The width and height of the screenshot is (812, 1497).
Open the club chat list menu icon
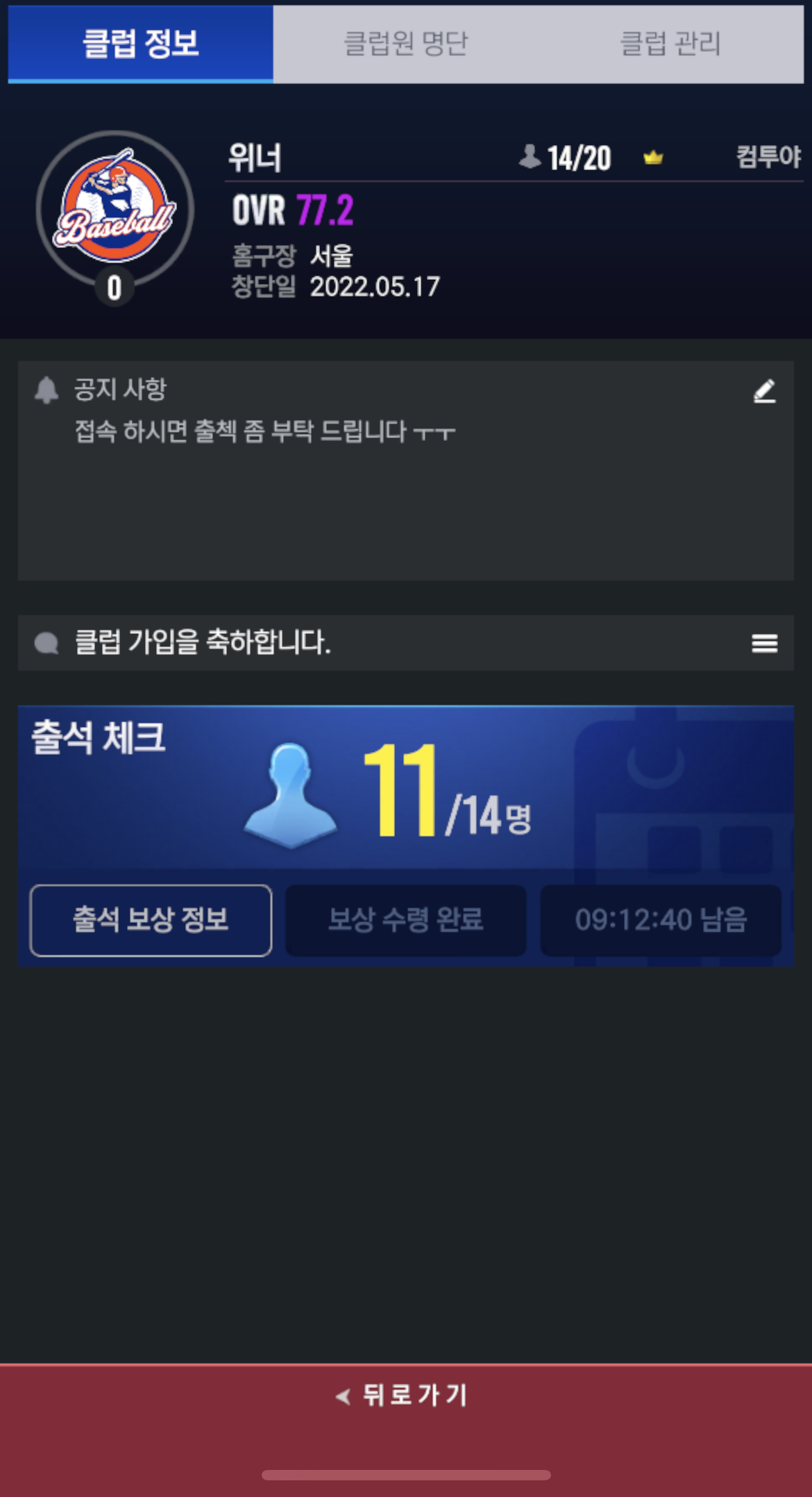point(764,644)
